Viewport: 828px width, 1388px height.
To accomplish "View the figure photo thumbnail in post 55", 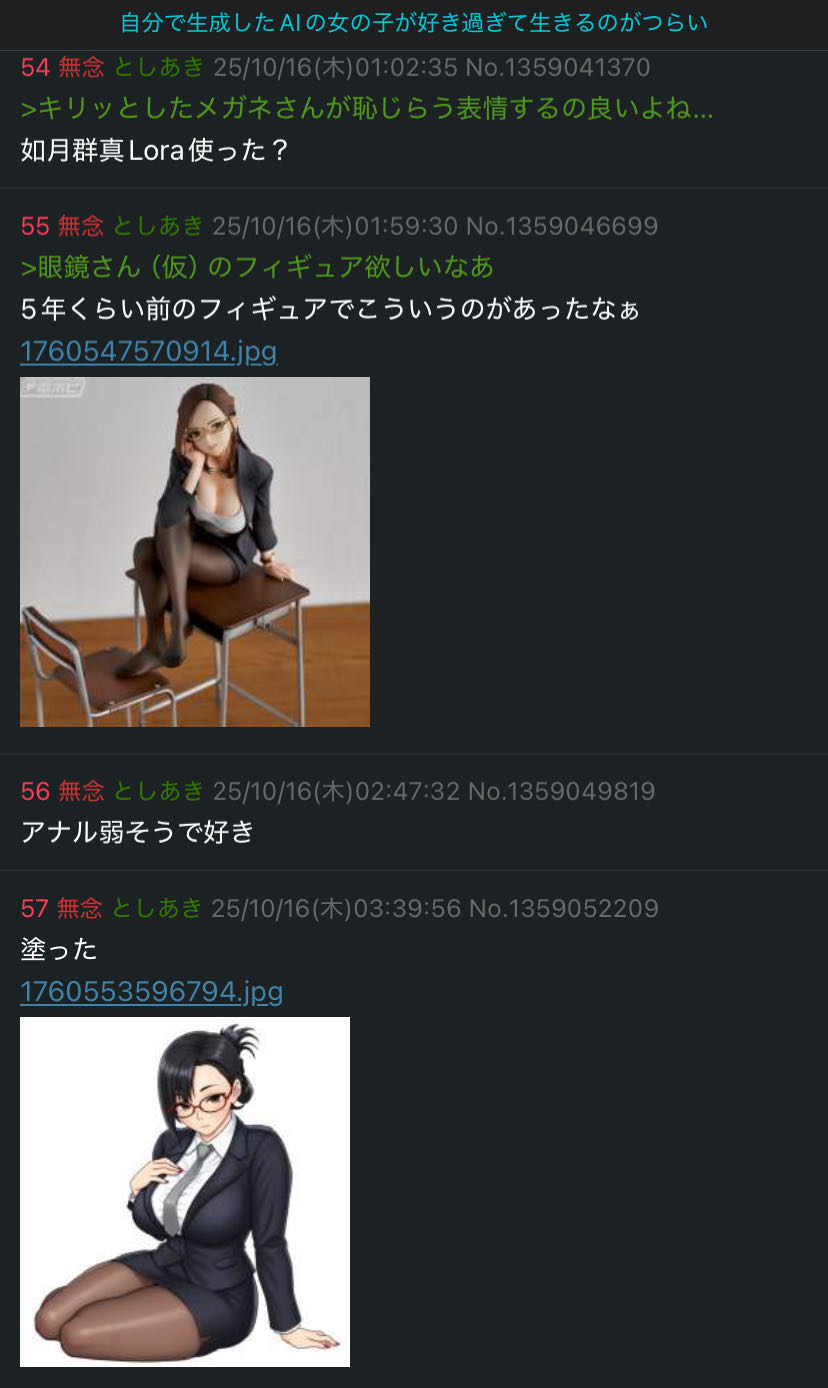I will [195, 552].
